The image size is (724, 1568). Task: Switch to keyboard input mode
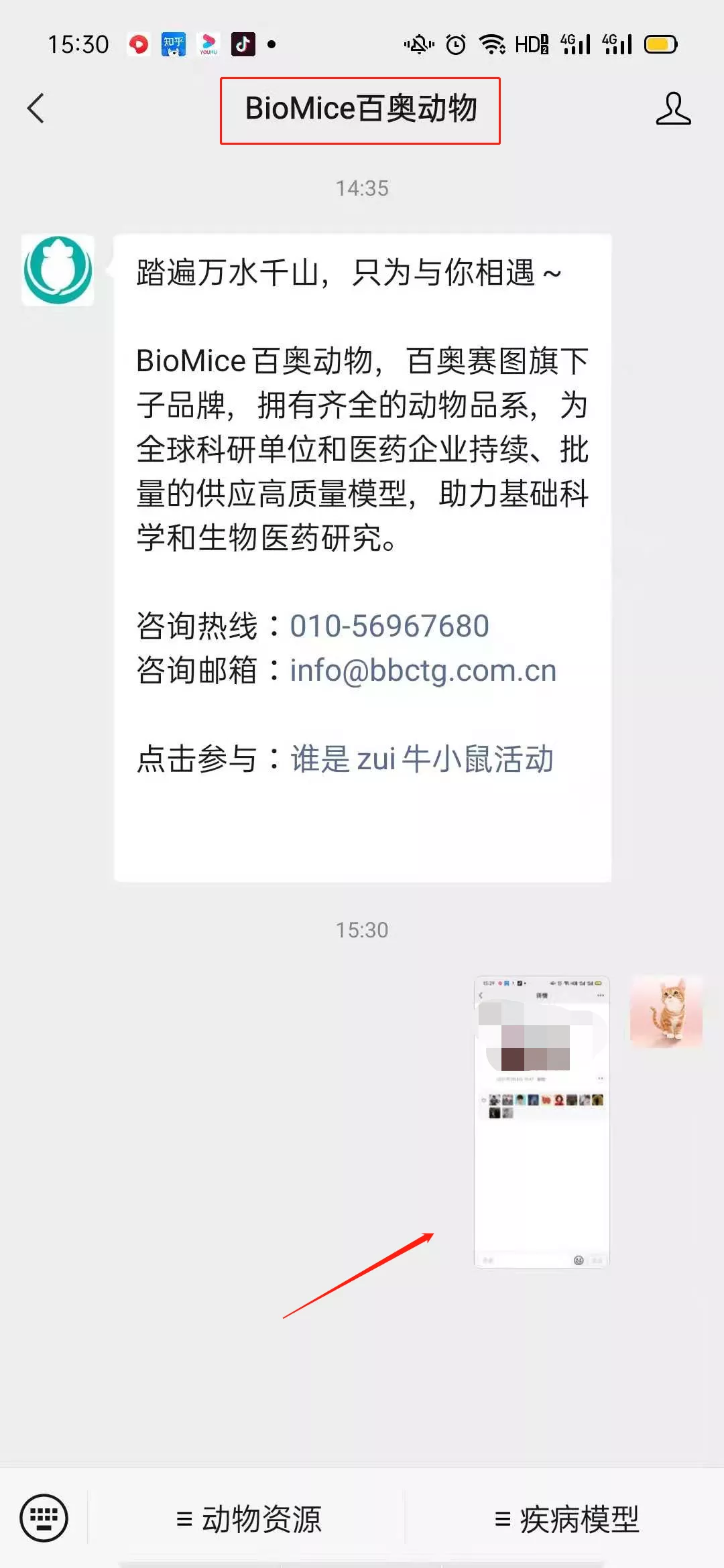click(44, 1518)
